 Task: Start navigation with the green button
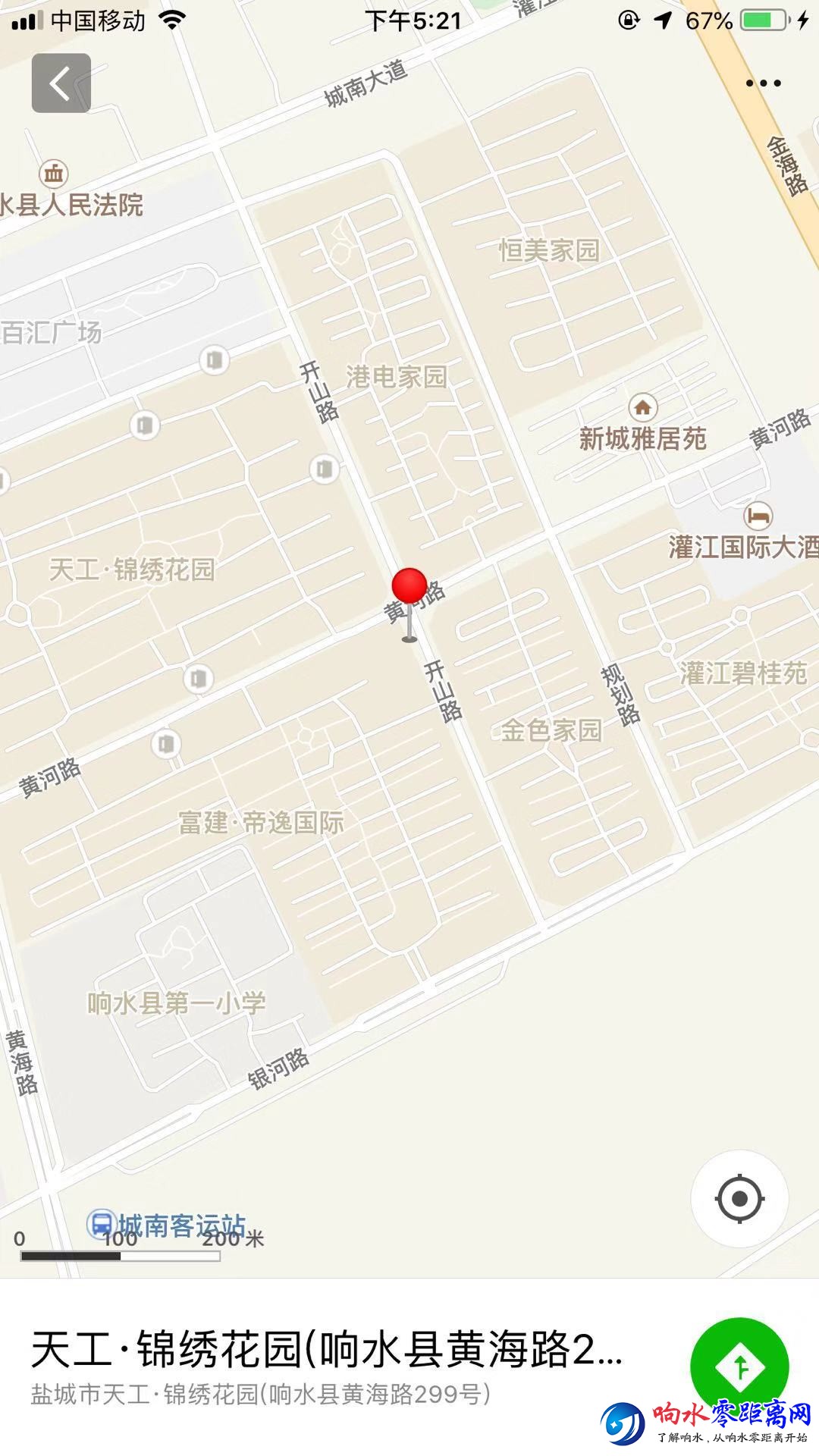pos(739,1367)
